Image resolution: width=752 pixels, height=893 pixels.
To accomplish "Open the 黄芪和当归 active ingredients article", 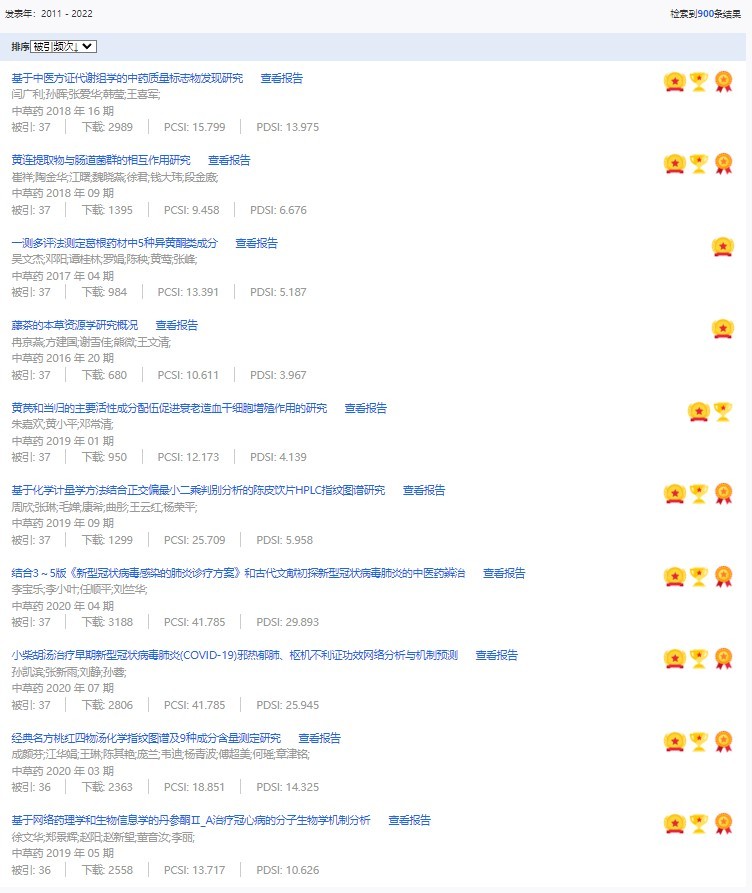I will pyautogui.click(x=169, y=408).
